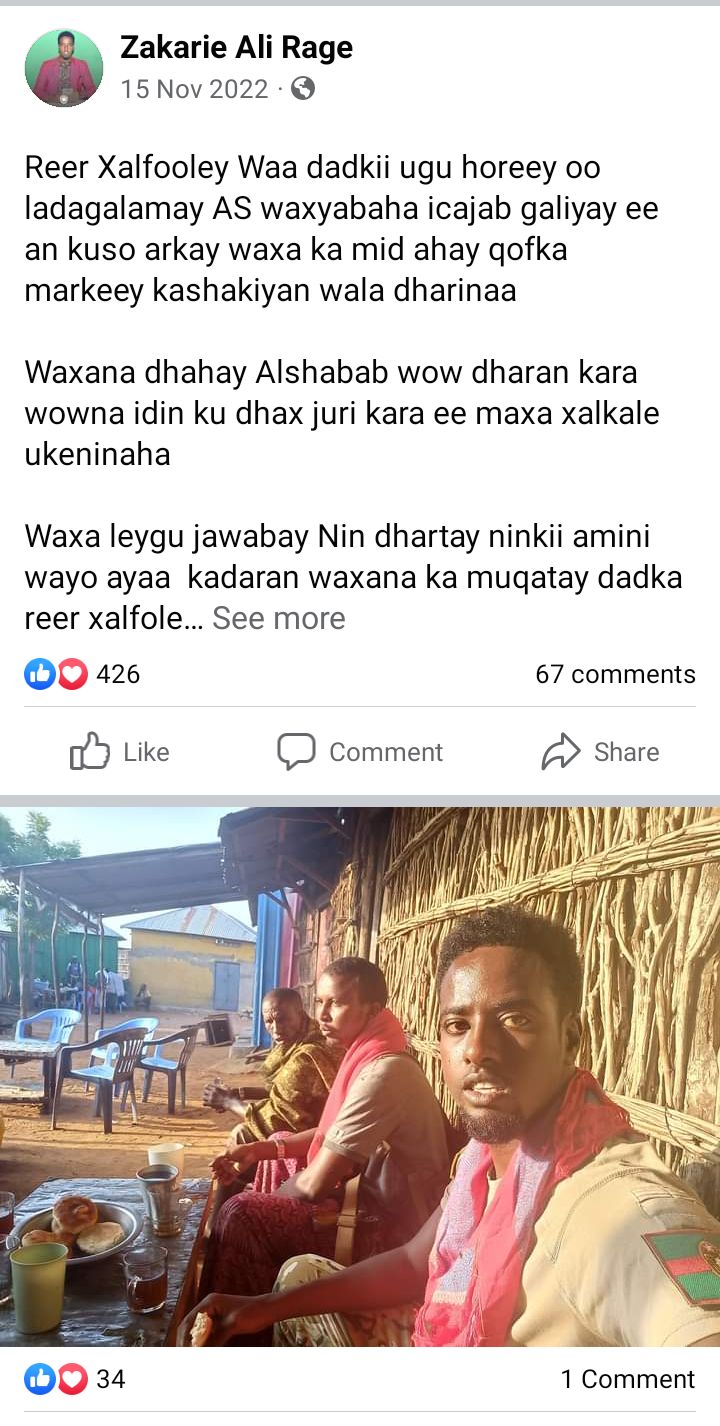The width and height of the screenshot is (720, 1426).
Task: Open Zakarie Ali Rage's profile picture
Action: click(x=64, y=68)
